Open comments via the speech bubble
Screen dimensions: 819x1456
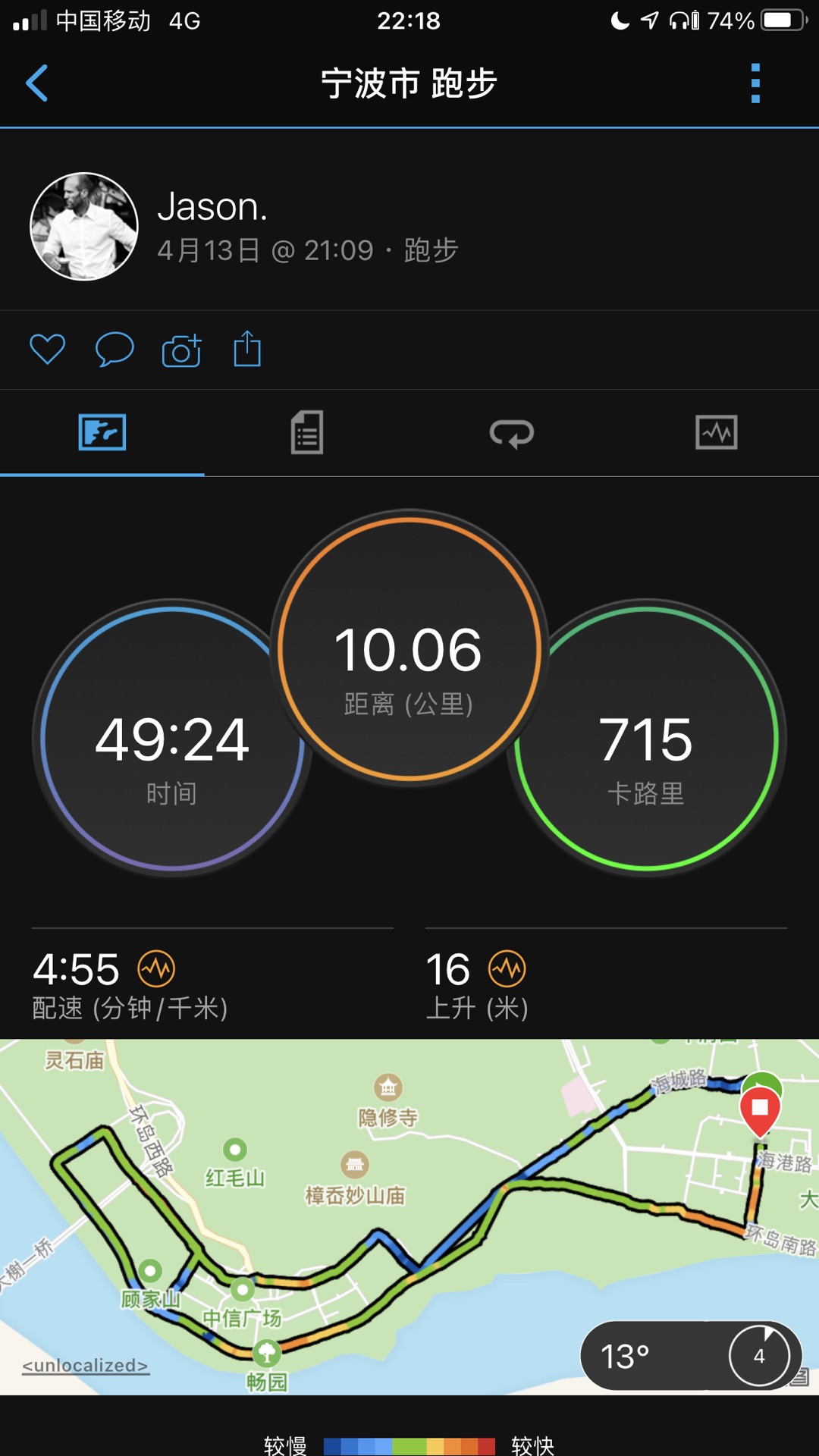pos(115,350)
